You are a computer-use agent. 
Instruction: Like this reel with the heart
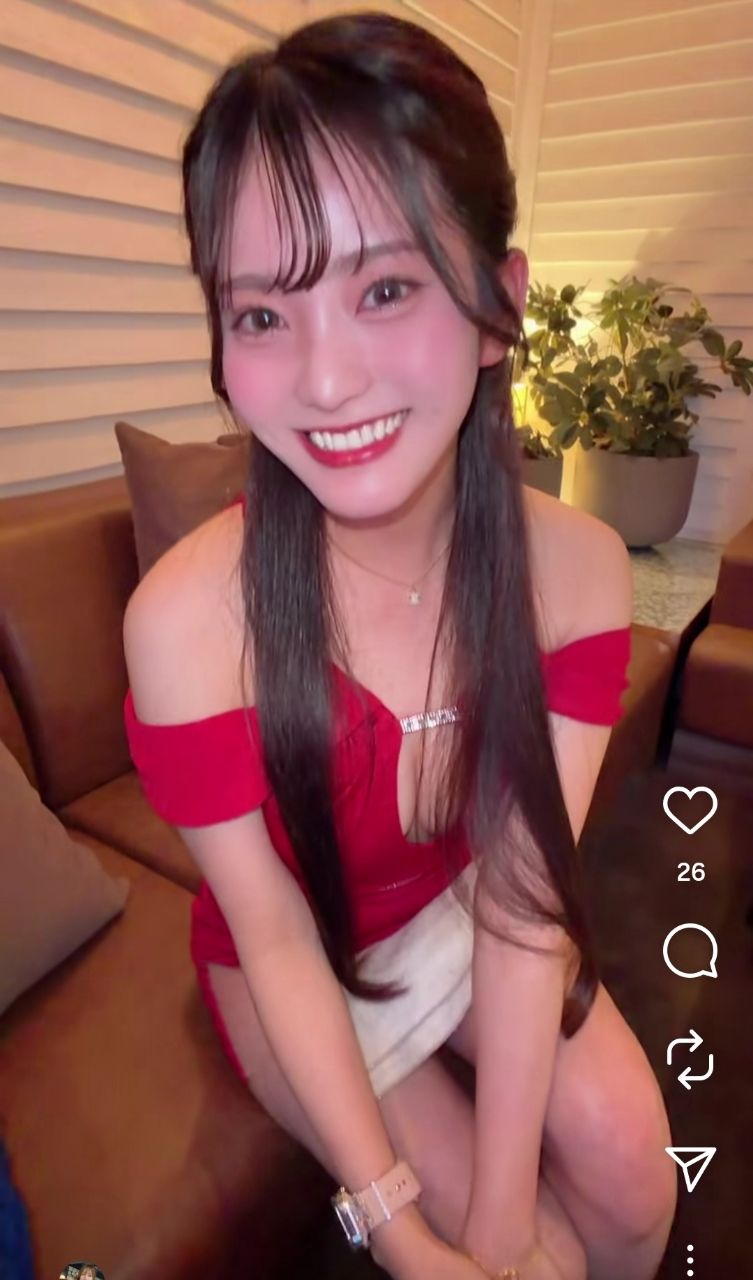(690, 809)
